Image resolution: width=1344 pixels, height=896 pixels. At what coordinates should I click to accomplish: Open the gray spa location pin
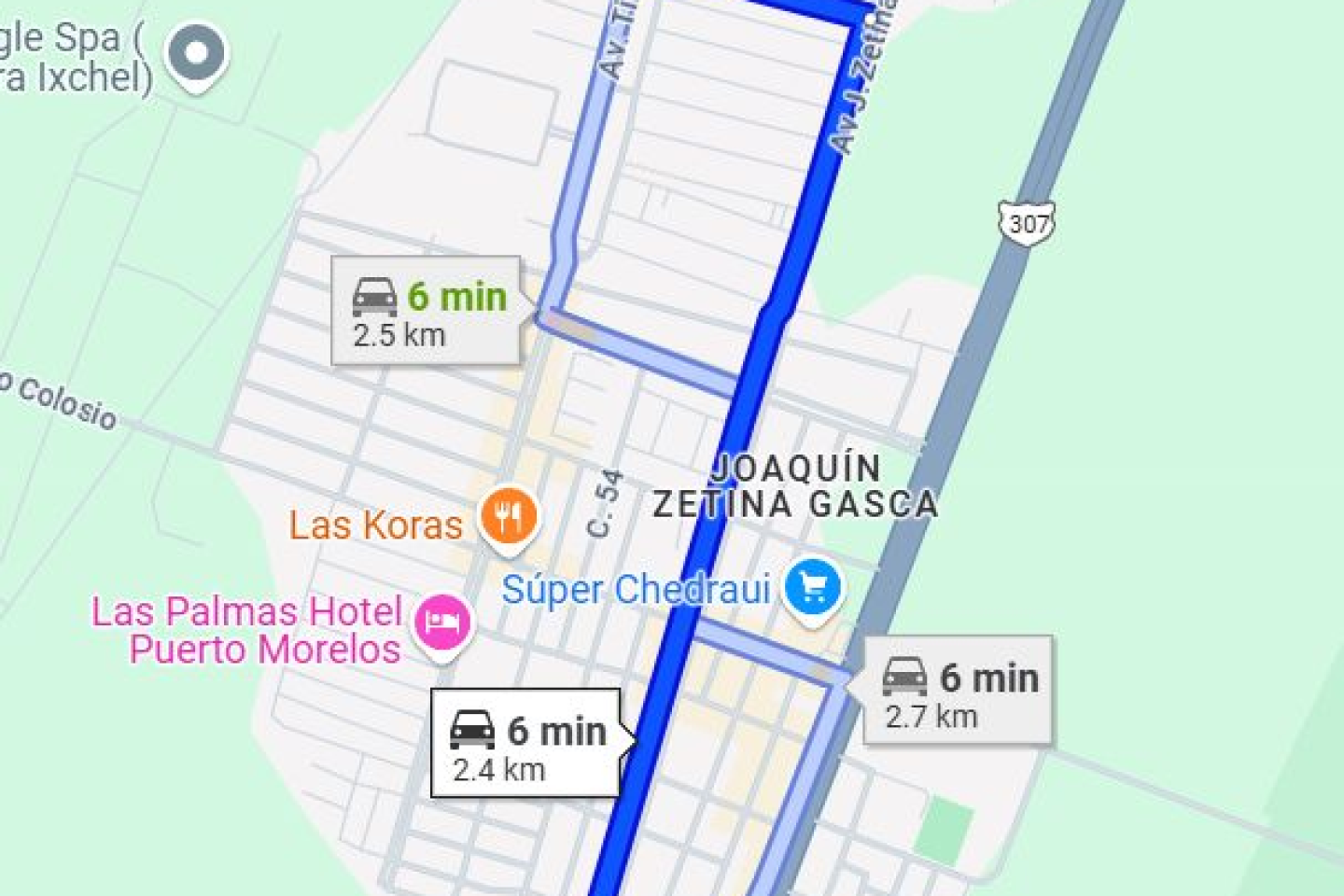(x=196, y=53)
